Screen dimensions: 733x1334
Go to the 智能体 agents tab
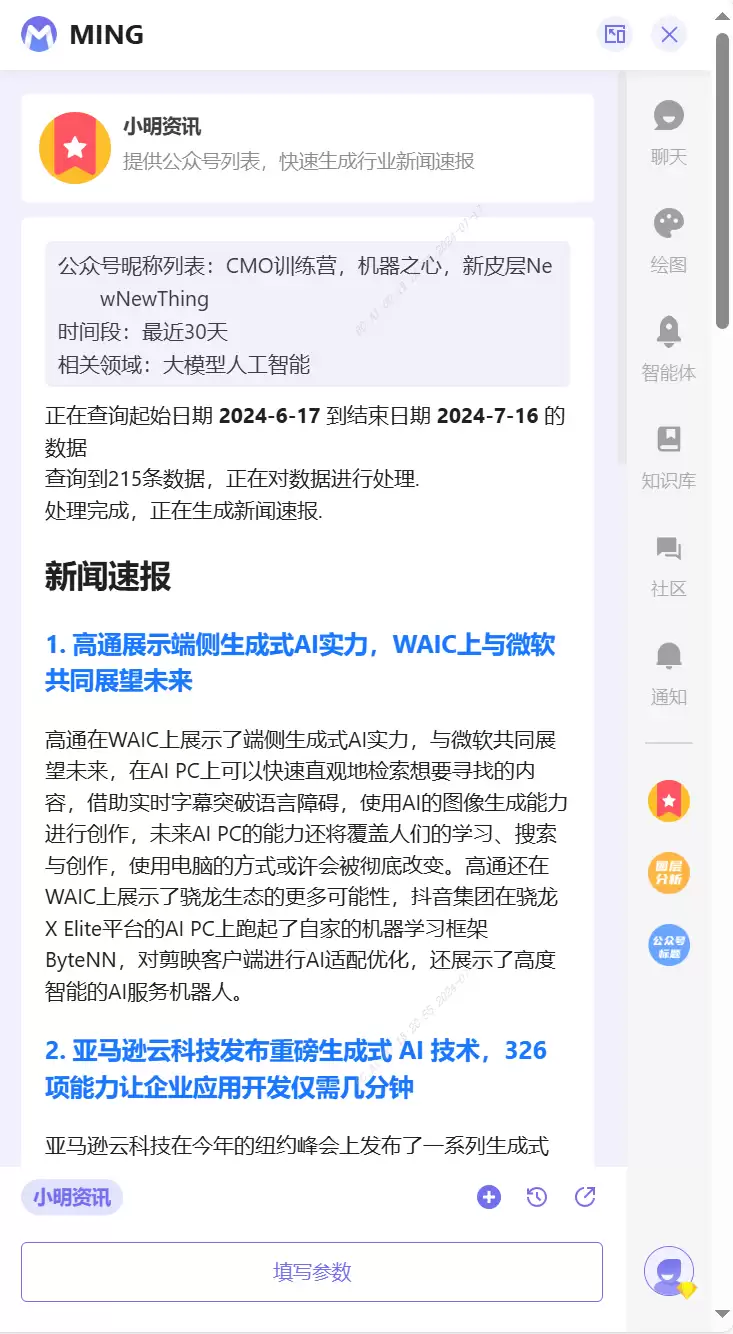click(x=668, y=349)
